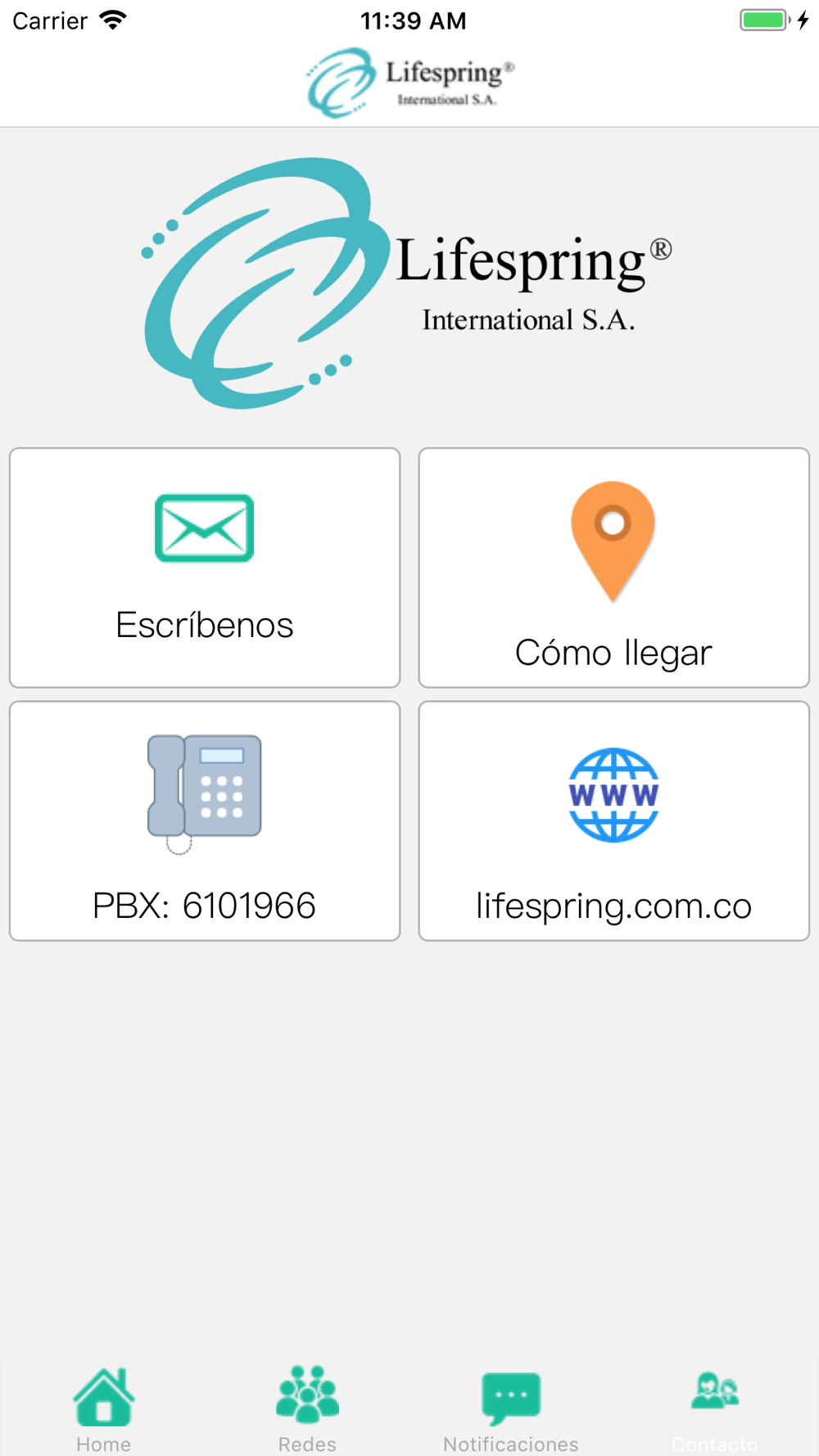Switch to the Home tab
Viewport: 819px width, 1456px height.
point(103,1407)
